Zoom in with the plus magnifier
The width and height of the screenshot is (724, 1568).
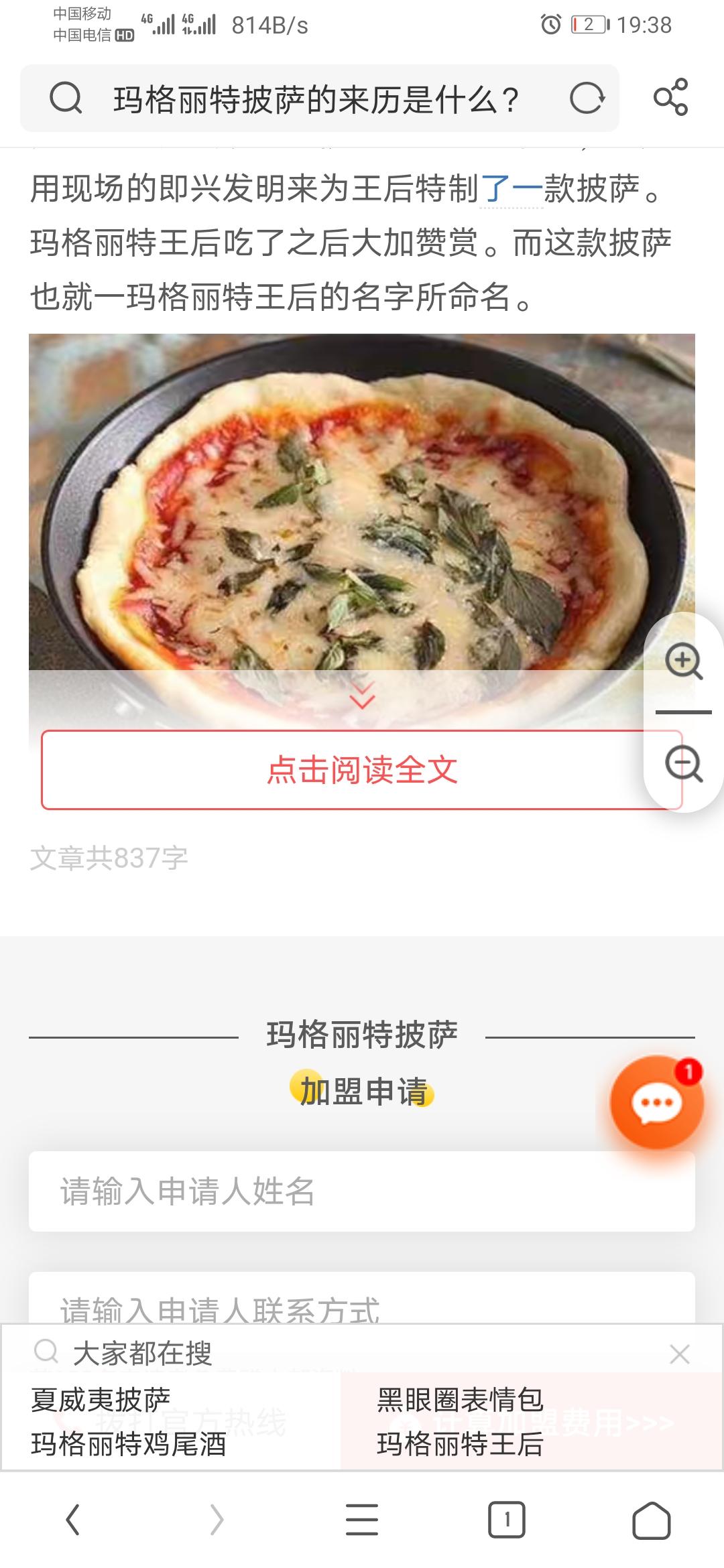point(683,661)
